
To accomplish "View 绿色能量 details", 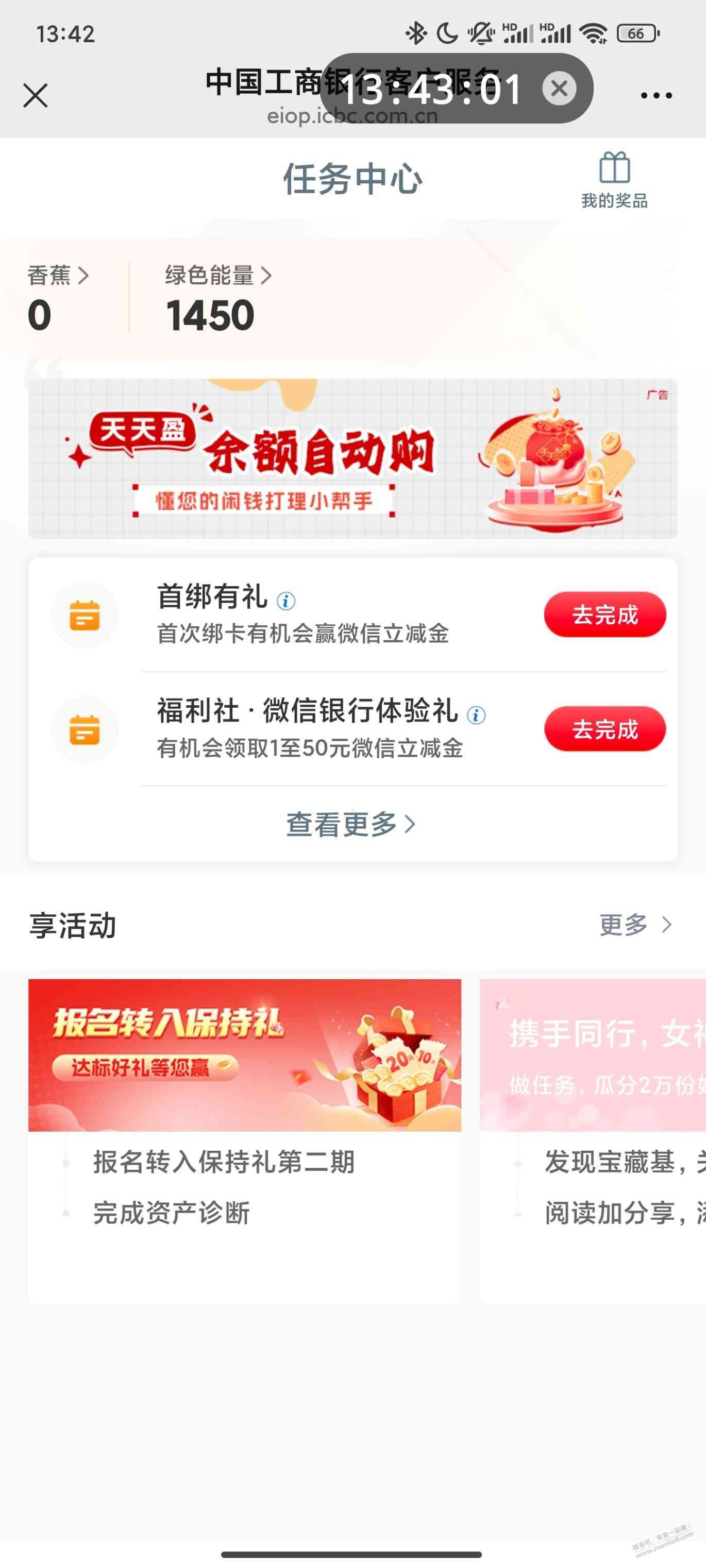I will (x=217, y=276).
